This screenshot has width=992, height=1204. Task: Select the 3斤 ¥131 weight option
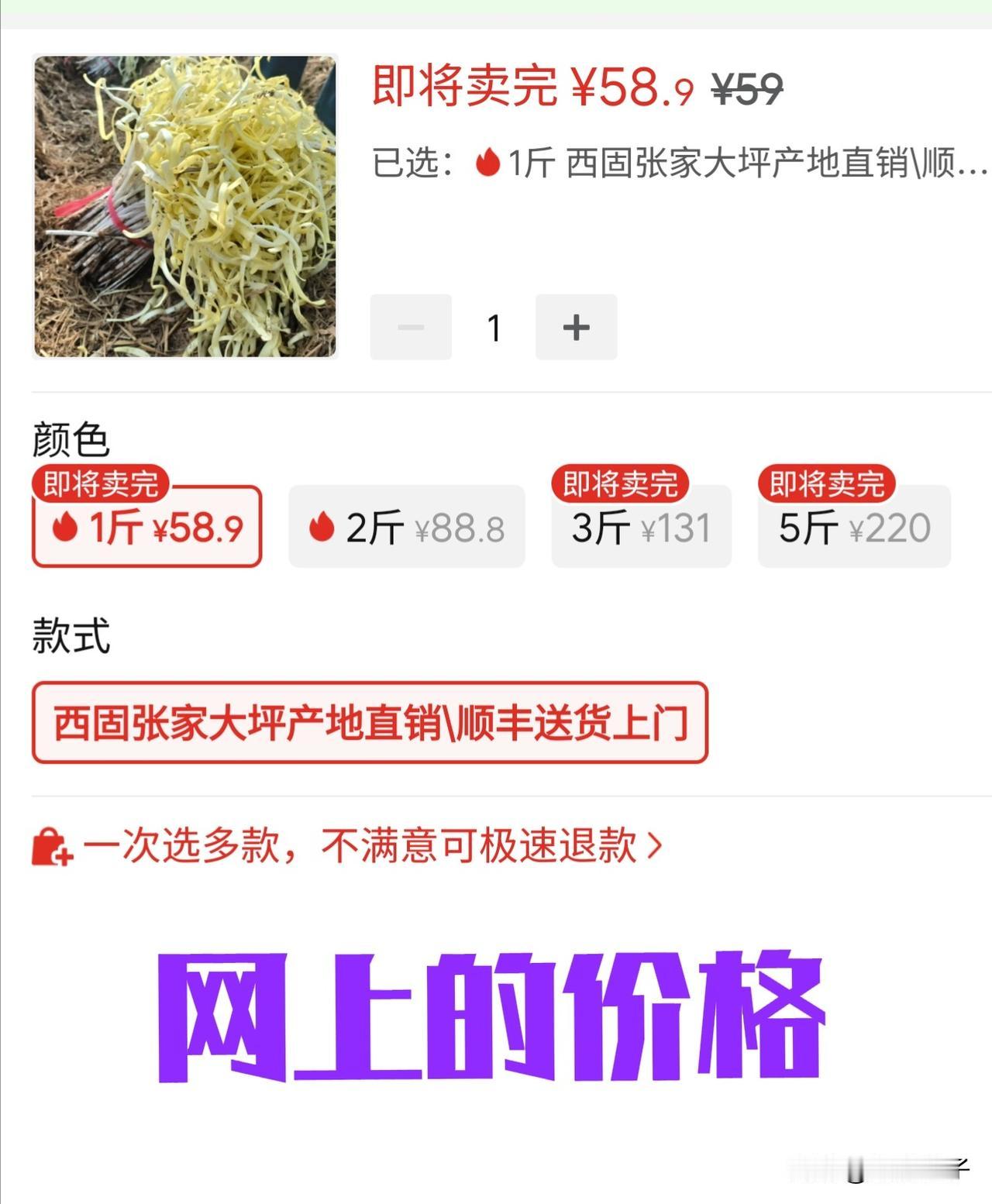(x=639, y=527)
